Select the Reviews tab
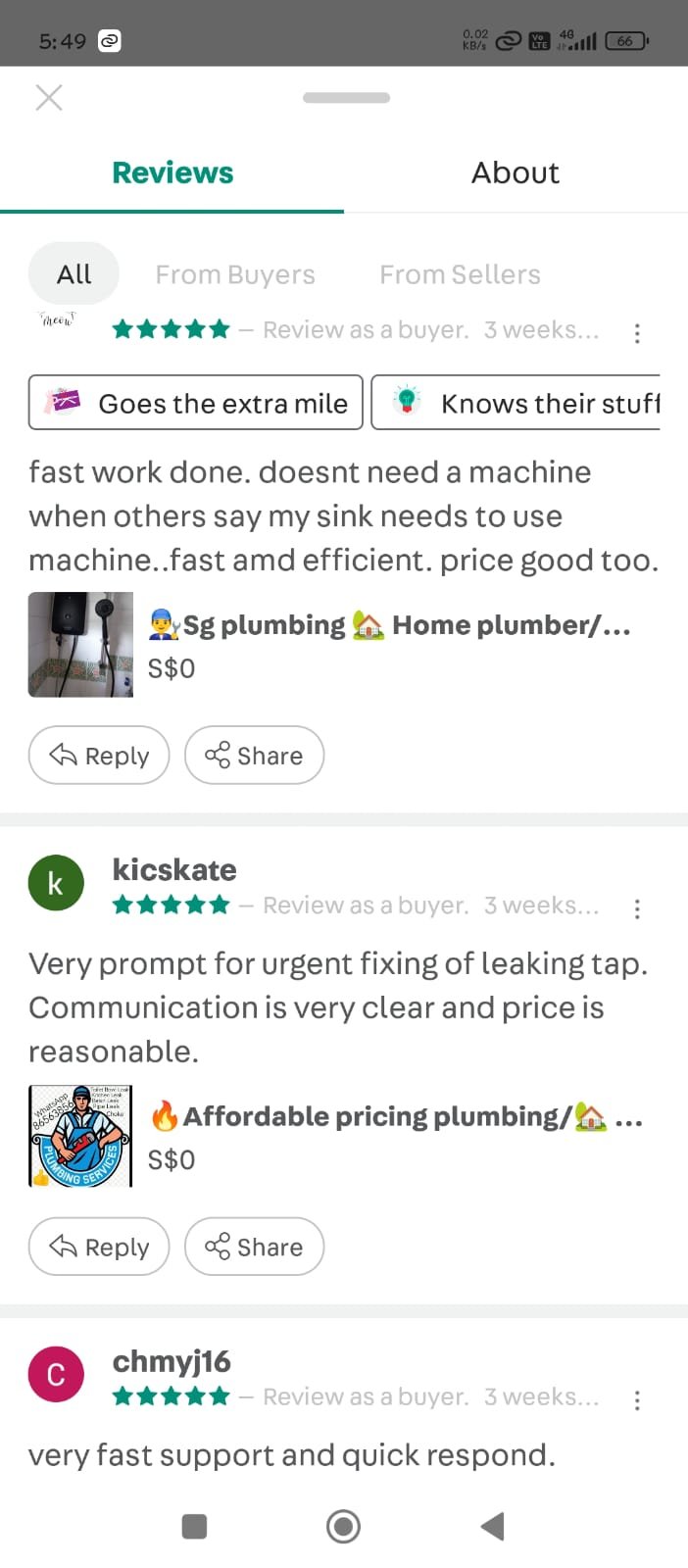 [x=172, y=172]
